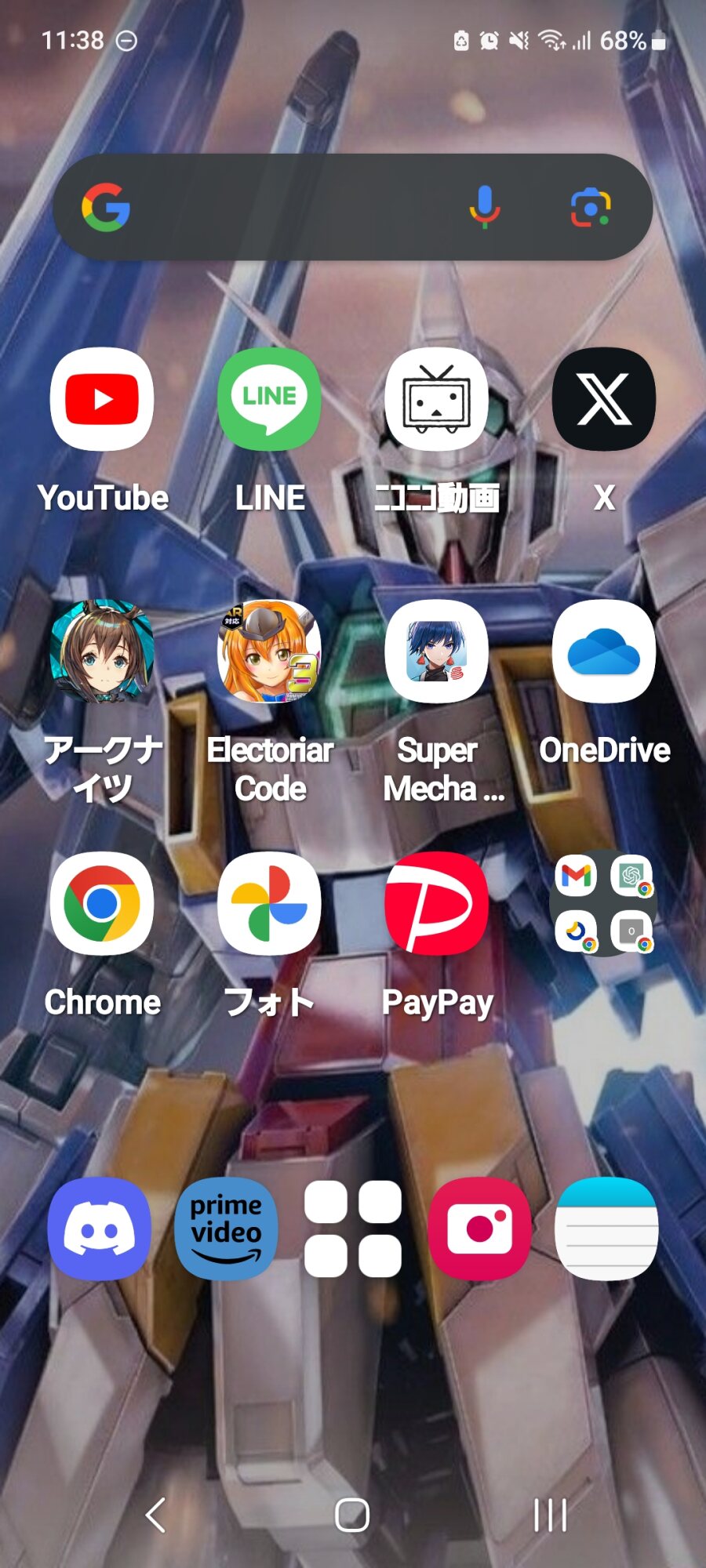
Task: Launch the PayPay app
Action: 436,904
